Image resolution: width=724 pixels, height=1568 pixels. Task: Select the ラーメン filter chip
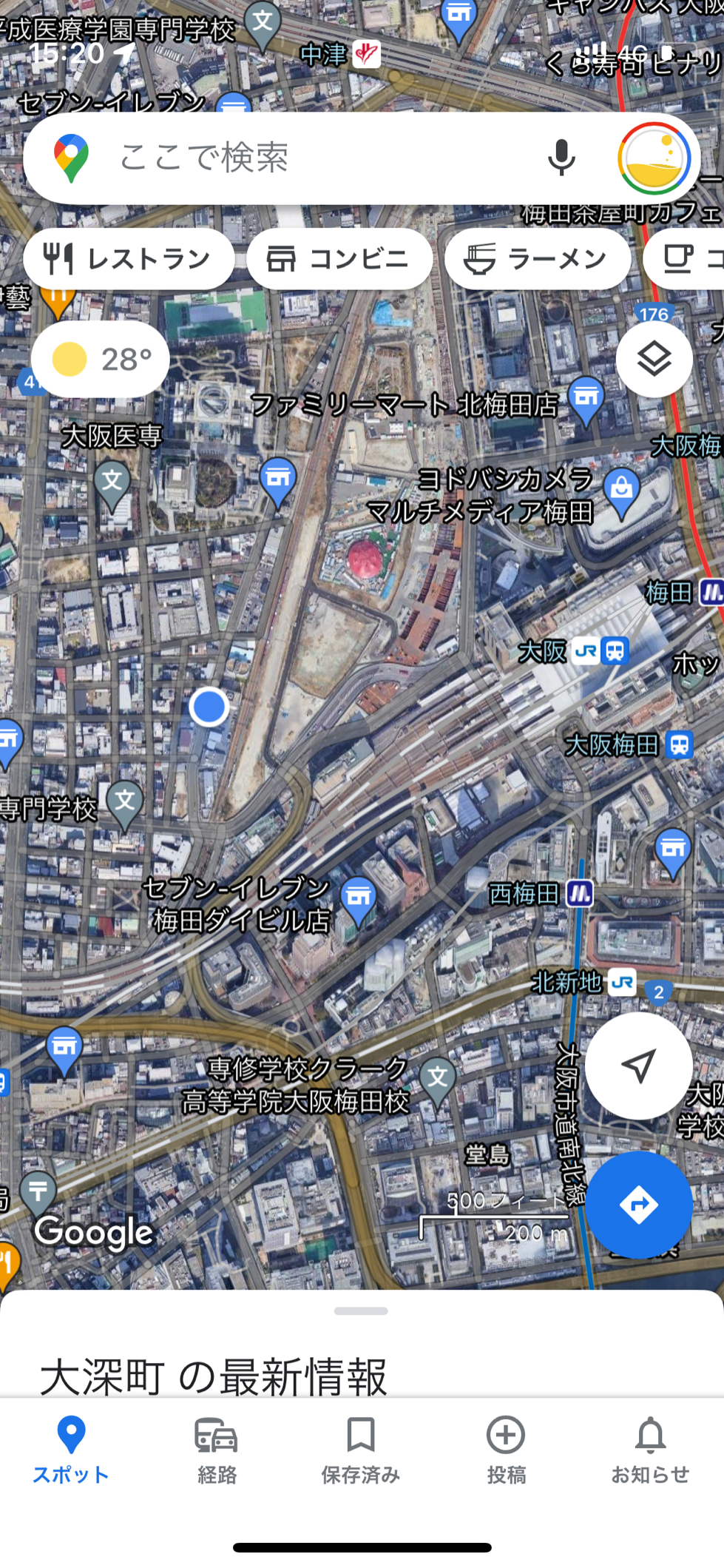point(538,259)
